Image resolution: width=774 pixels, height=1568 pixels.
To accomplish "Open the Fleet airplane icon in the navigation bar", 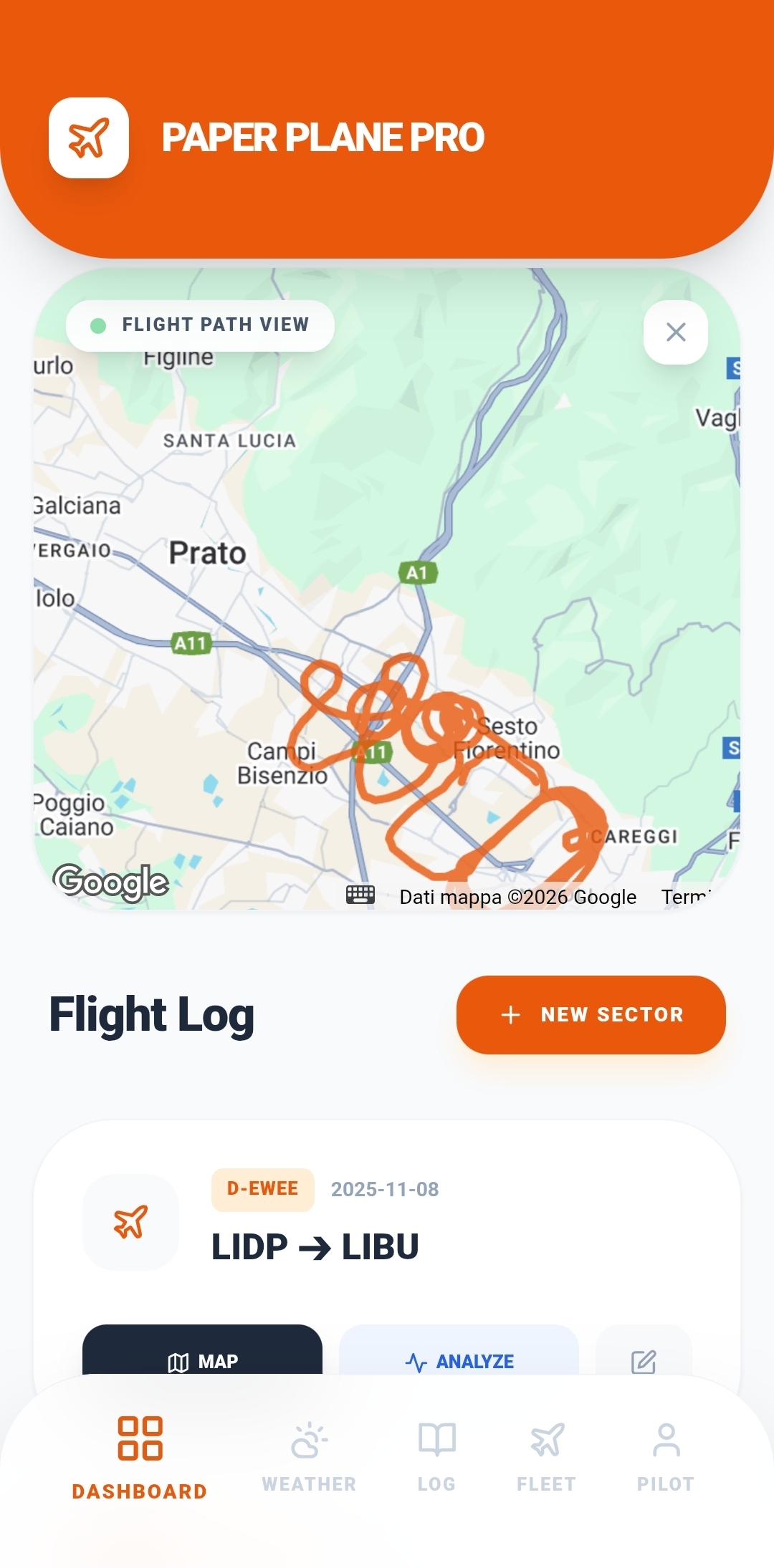I will point(547,1438).
